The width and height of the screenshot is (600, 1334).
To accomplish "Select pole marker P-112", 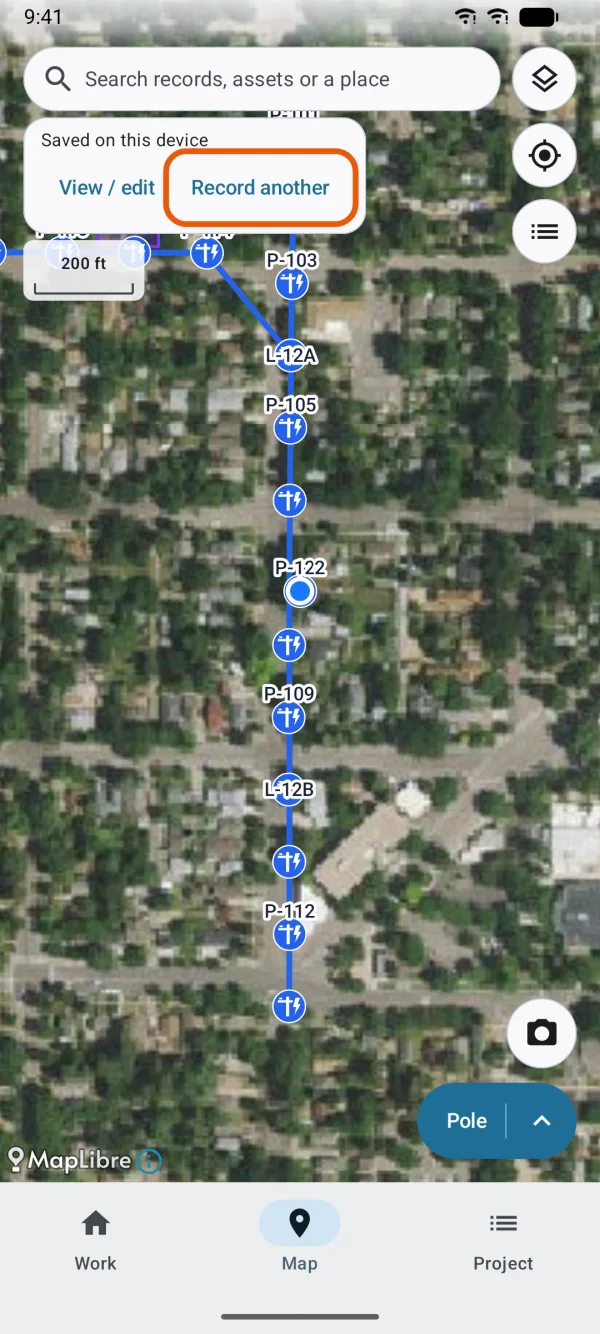I will [289, 934].
